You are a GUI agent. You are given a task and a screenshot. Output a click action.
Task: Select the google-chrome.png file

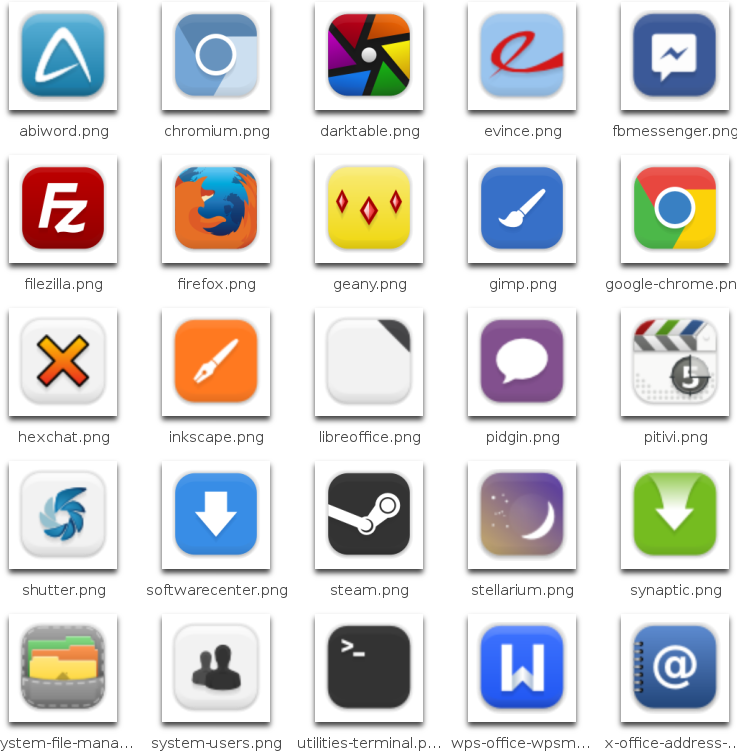tap(675, 209)
